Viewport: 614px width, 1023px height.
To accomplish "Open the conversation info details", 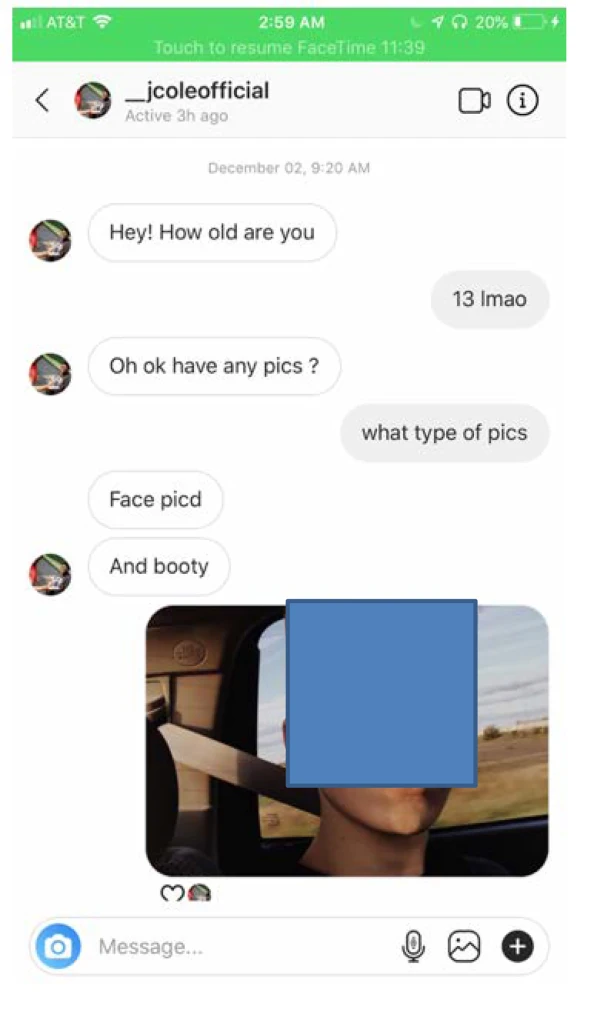I will [x=523, y=100].
